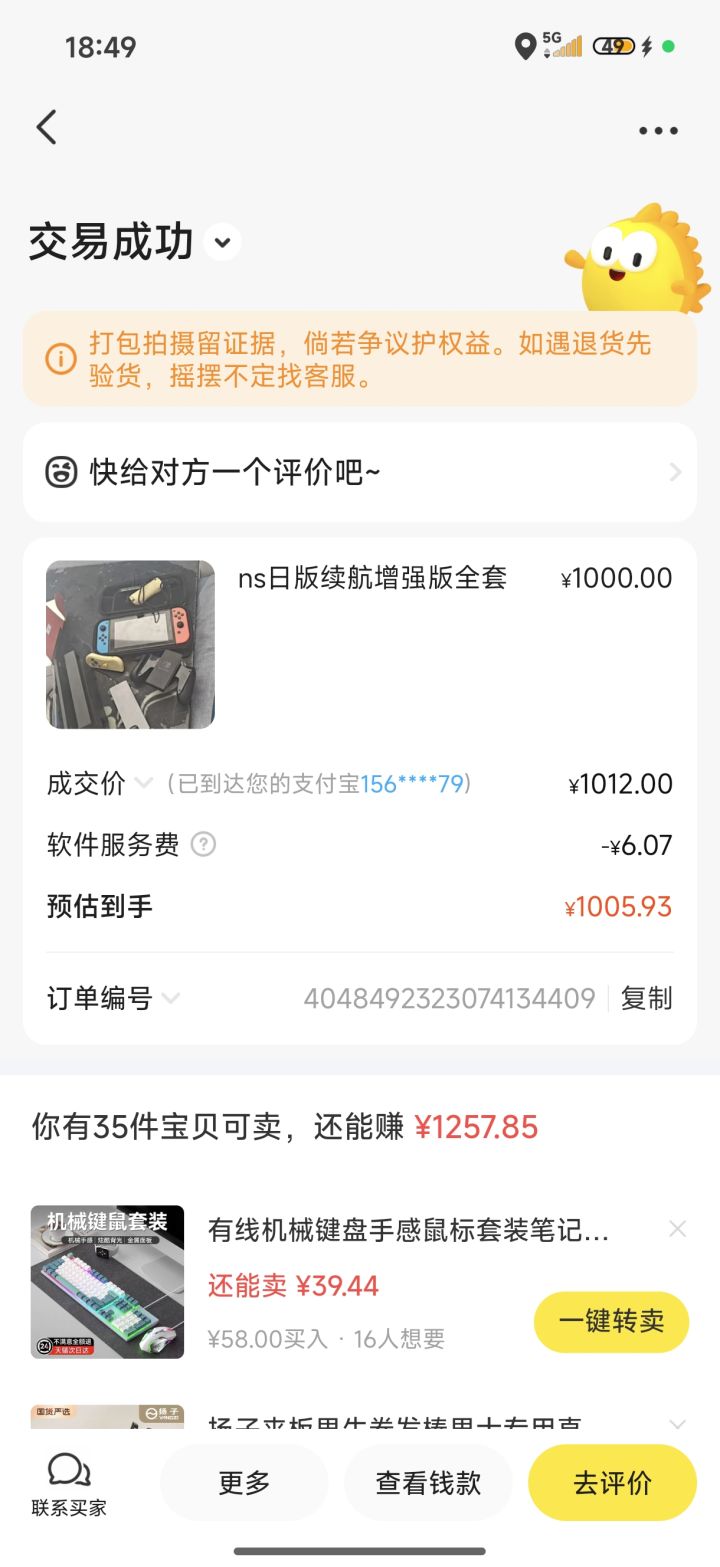This screenshot has height=1567, width=720.
Task: Tap 一键转卖 for the mechanical keyboard
Action: 611,1321
